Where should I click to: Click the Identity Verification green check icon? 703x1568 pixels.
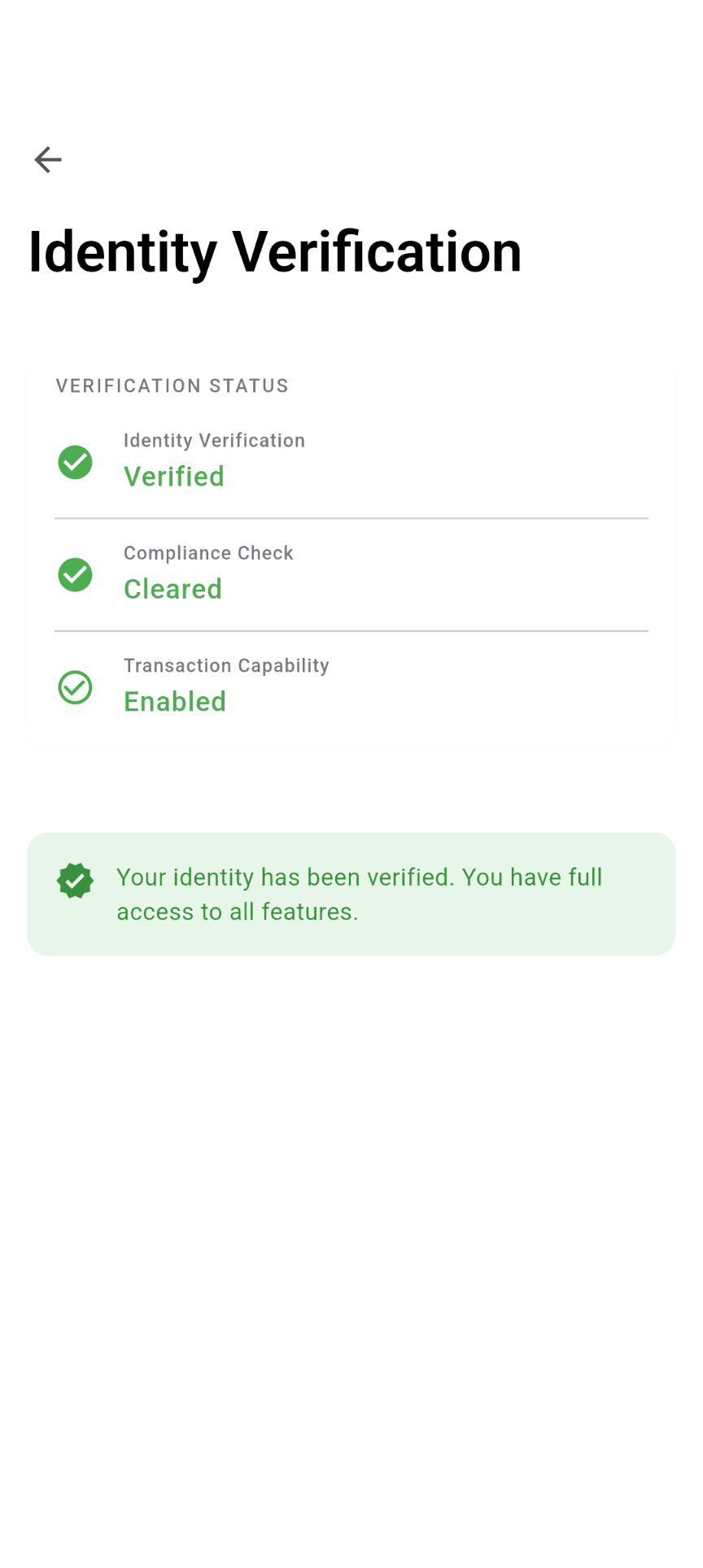[75, 462]
